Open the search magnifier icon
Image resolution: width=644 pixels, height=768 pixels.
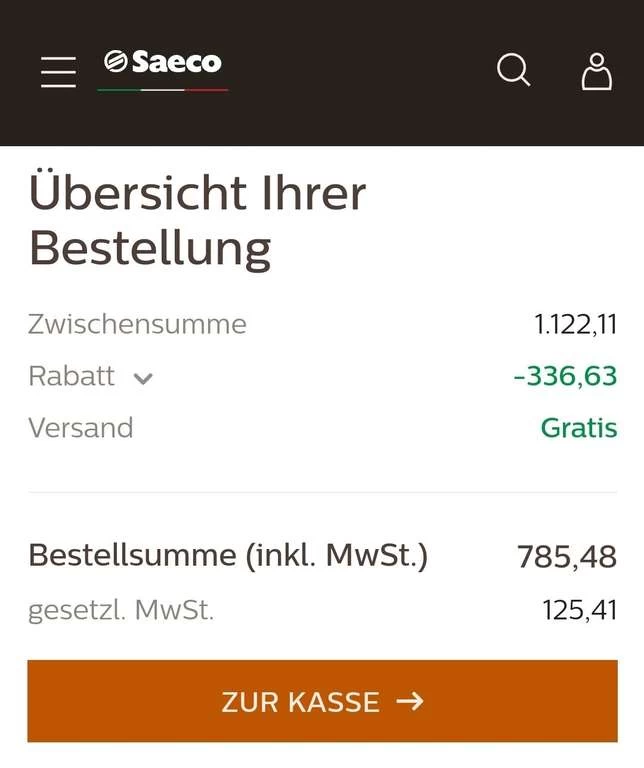[x=513, y=70]
